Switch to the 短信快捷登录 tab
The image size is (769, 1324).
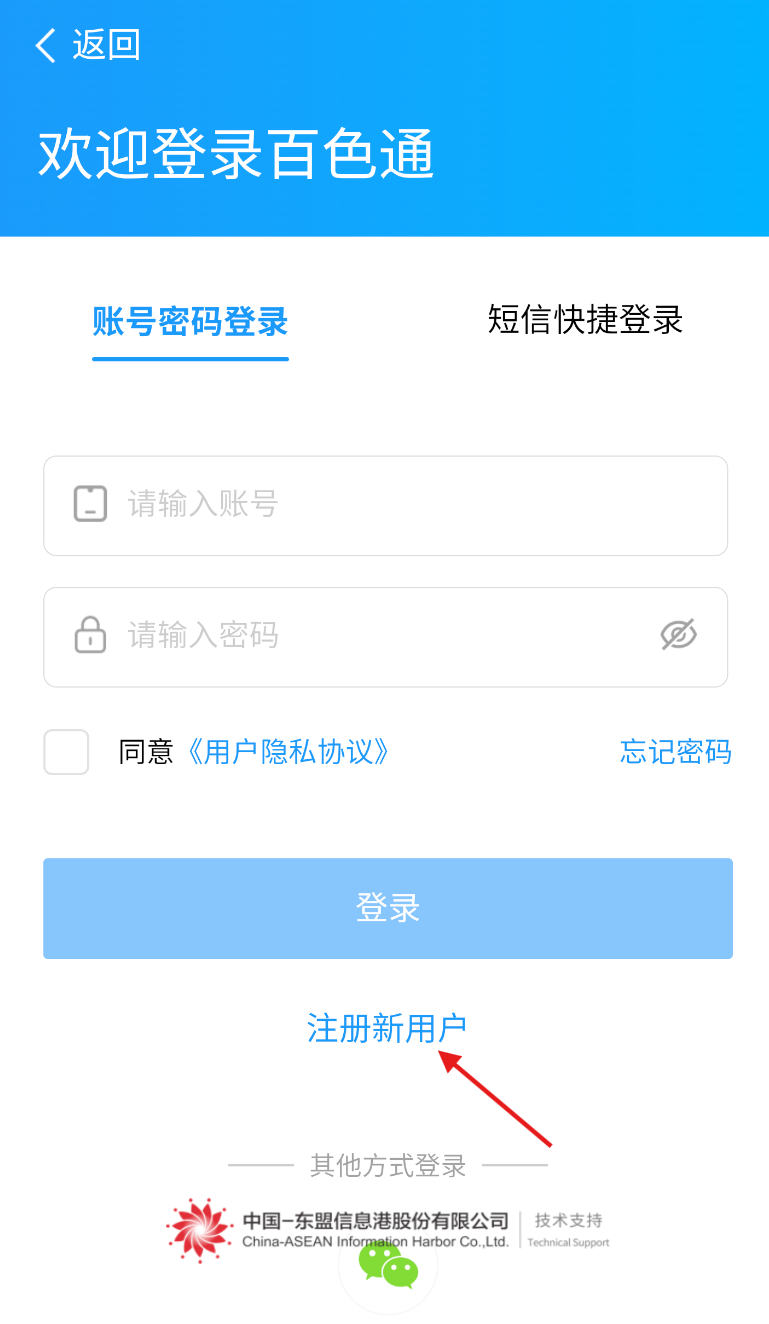pyautogui.click(x=585, y=320)
